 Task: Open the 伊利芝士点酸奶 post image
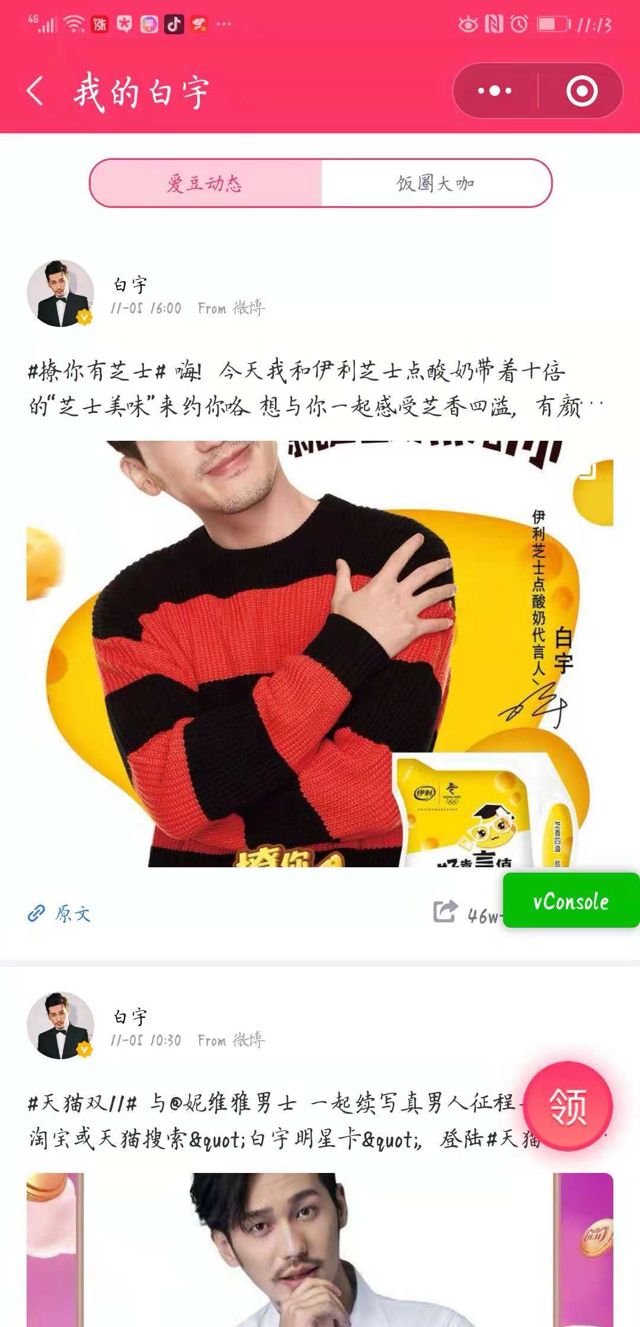click(x=320, y=653)
